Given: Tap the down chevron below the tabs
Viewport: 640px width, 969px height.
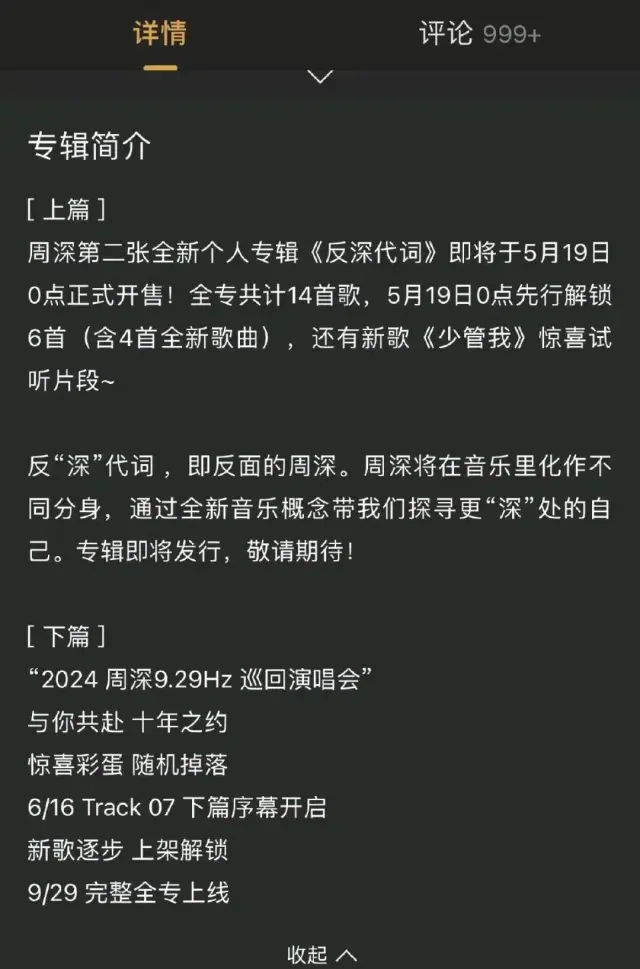Looking at the screenshot, I should tap(320, 77).
